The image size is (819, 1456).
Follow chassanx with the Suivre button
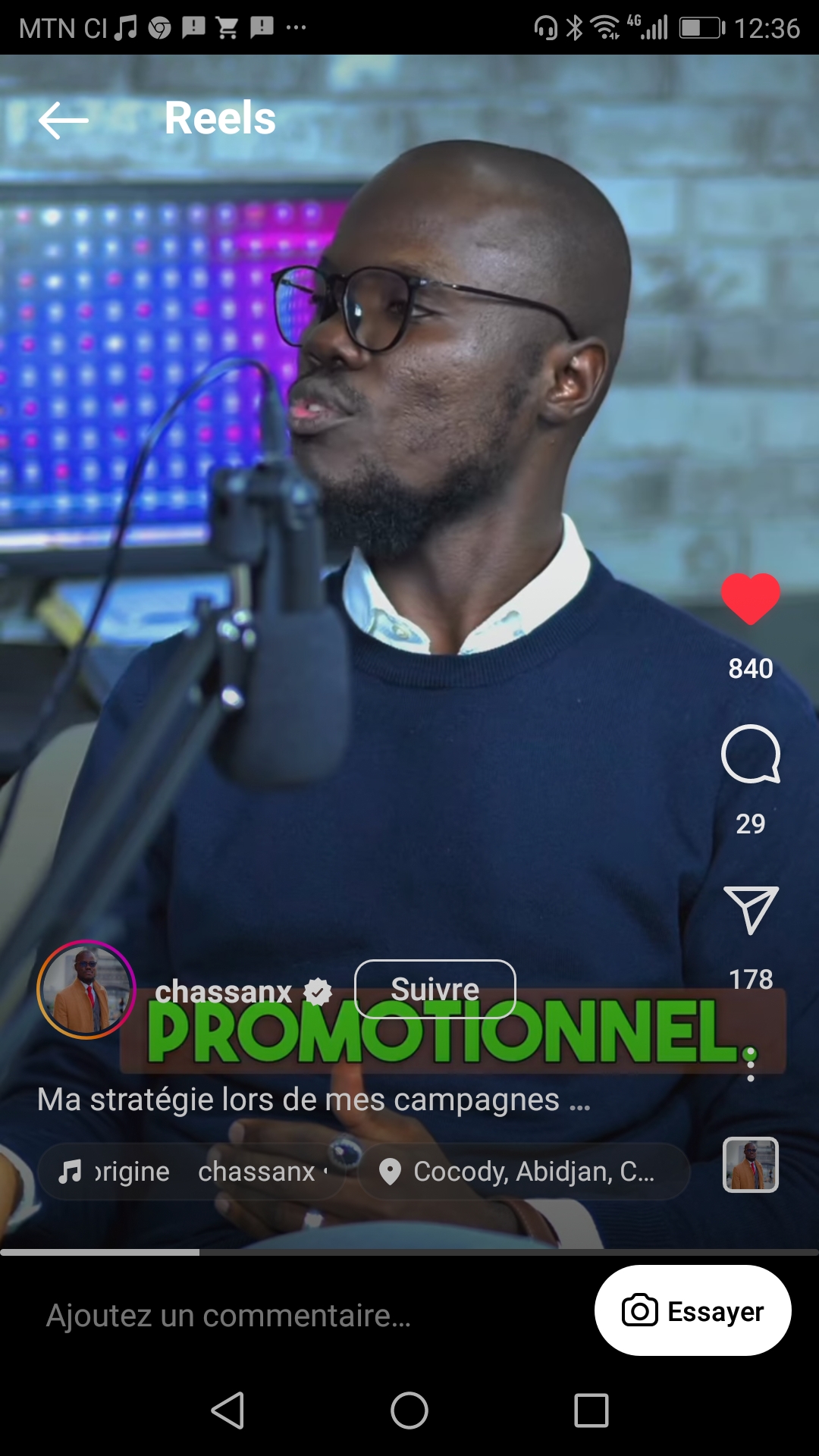coord(435,989)
